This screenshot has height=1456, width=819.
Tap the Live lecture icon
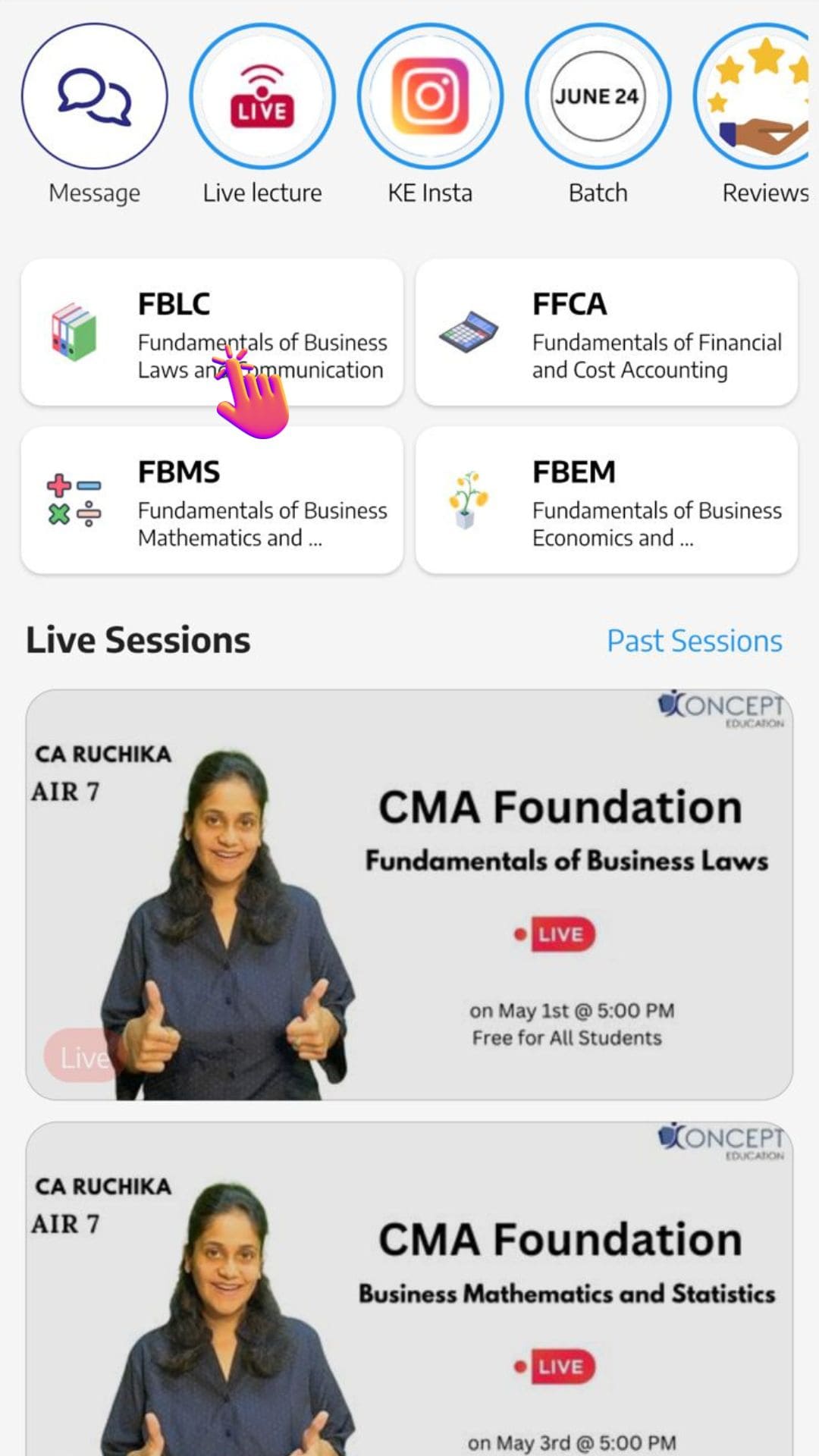(262, 94)
